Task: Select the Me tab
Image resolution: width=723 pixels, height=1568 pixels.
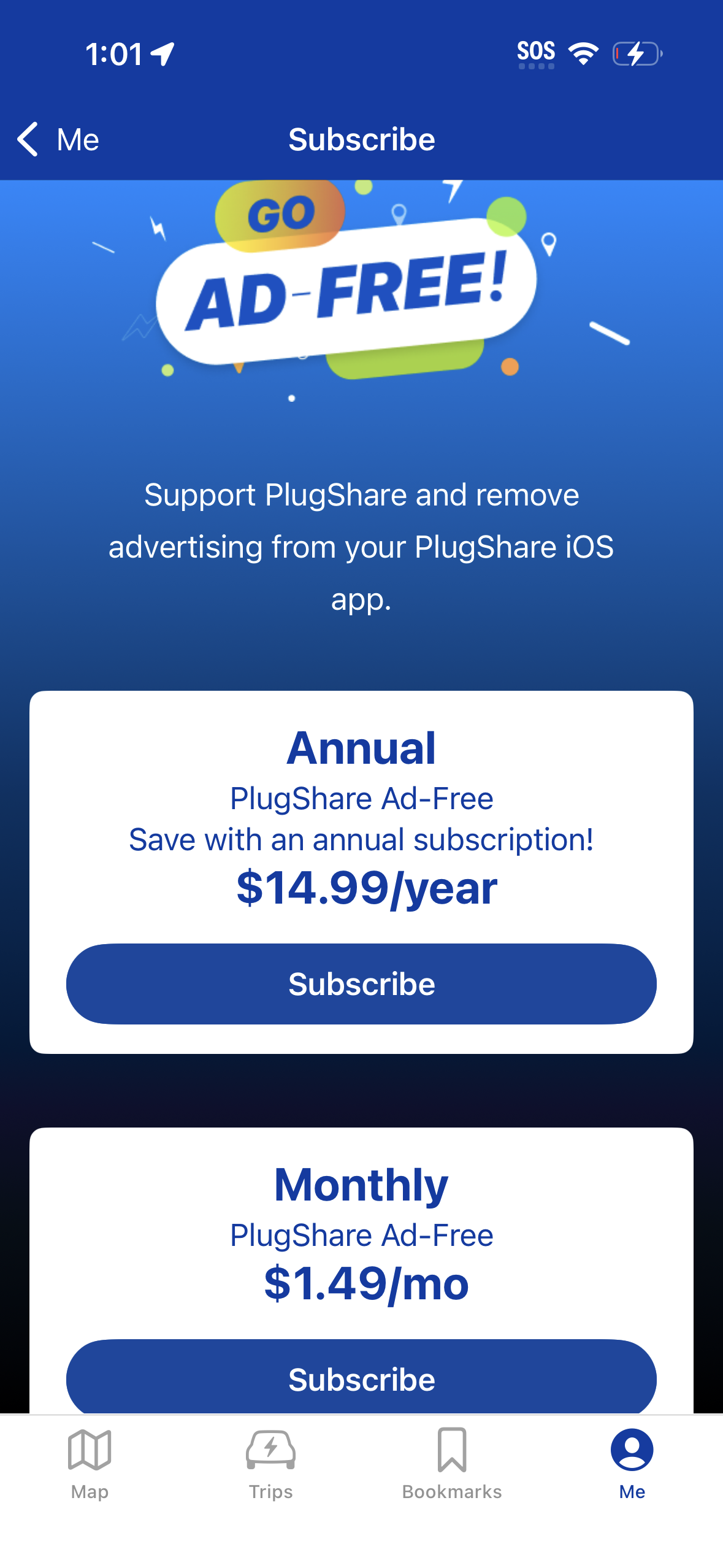Action: pos(632,1462)
